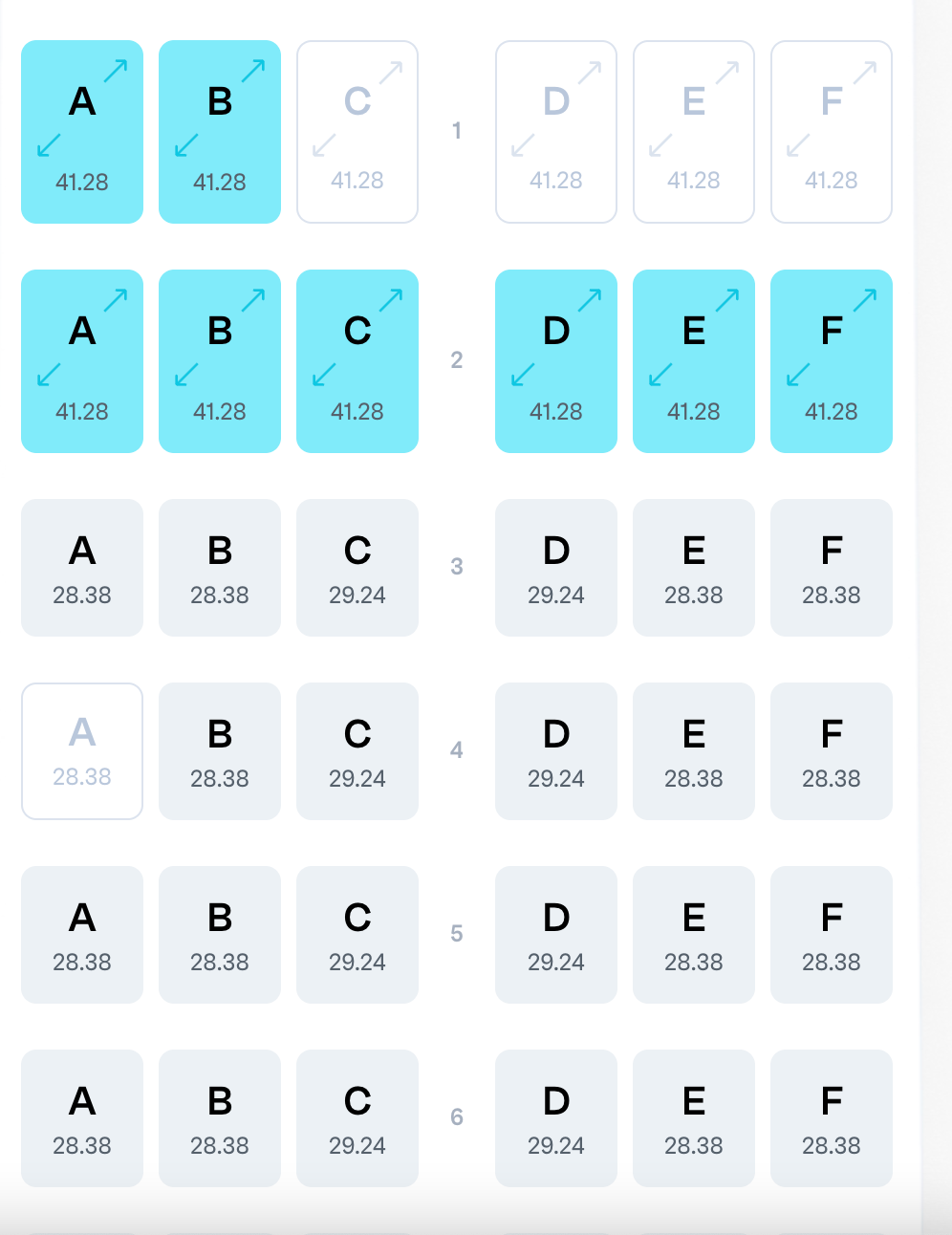Screen dimensions: 952x1235
Task: Select seat 2A with extra legroom
Action: coord(82,361)
